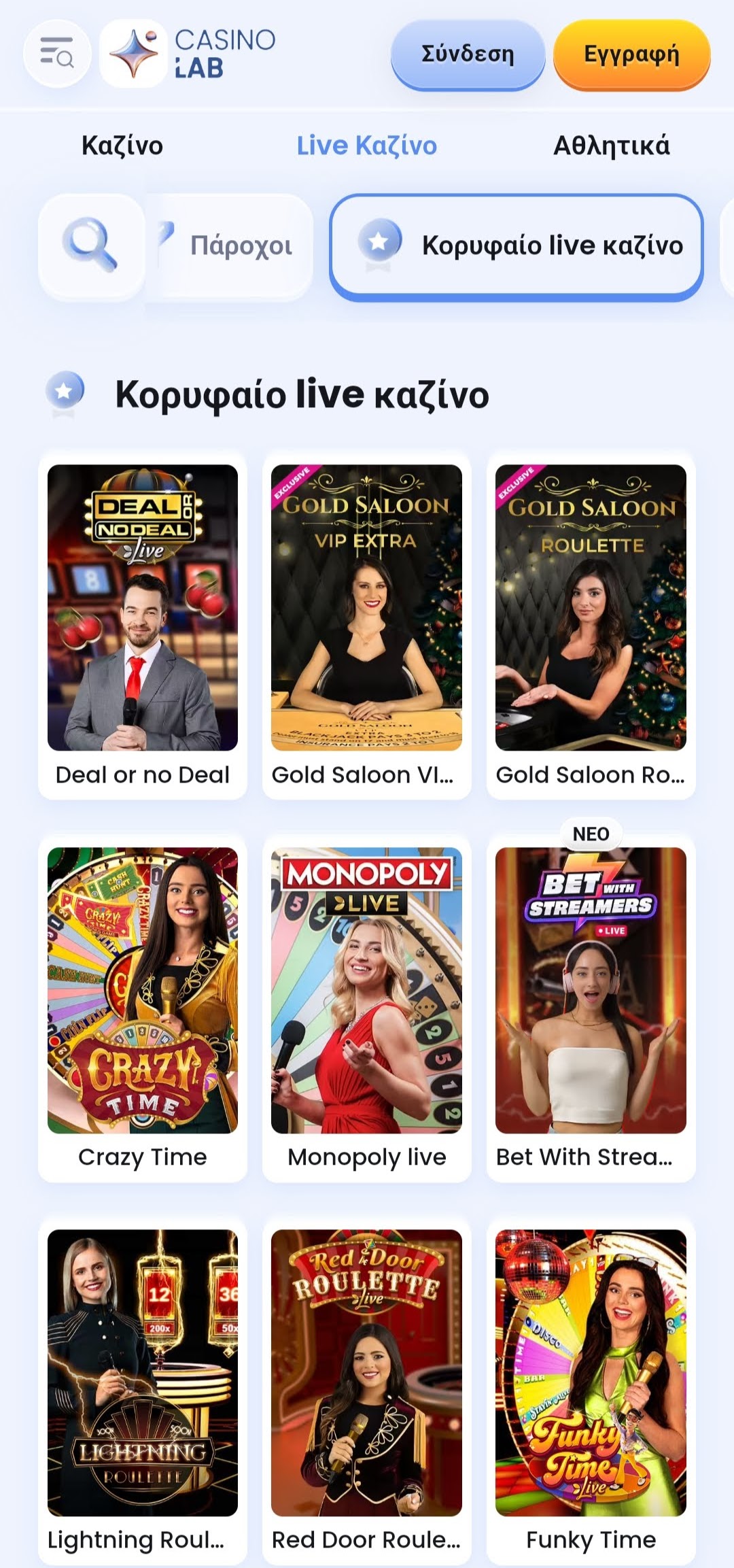The width and height of the screenshot is (734, 1568).
Task: Open Gold Saloon VIP Extra game
Action: tap(366, 607)
